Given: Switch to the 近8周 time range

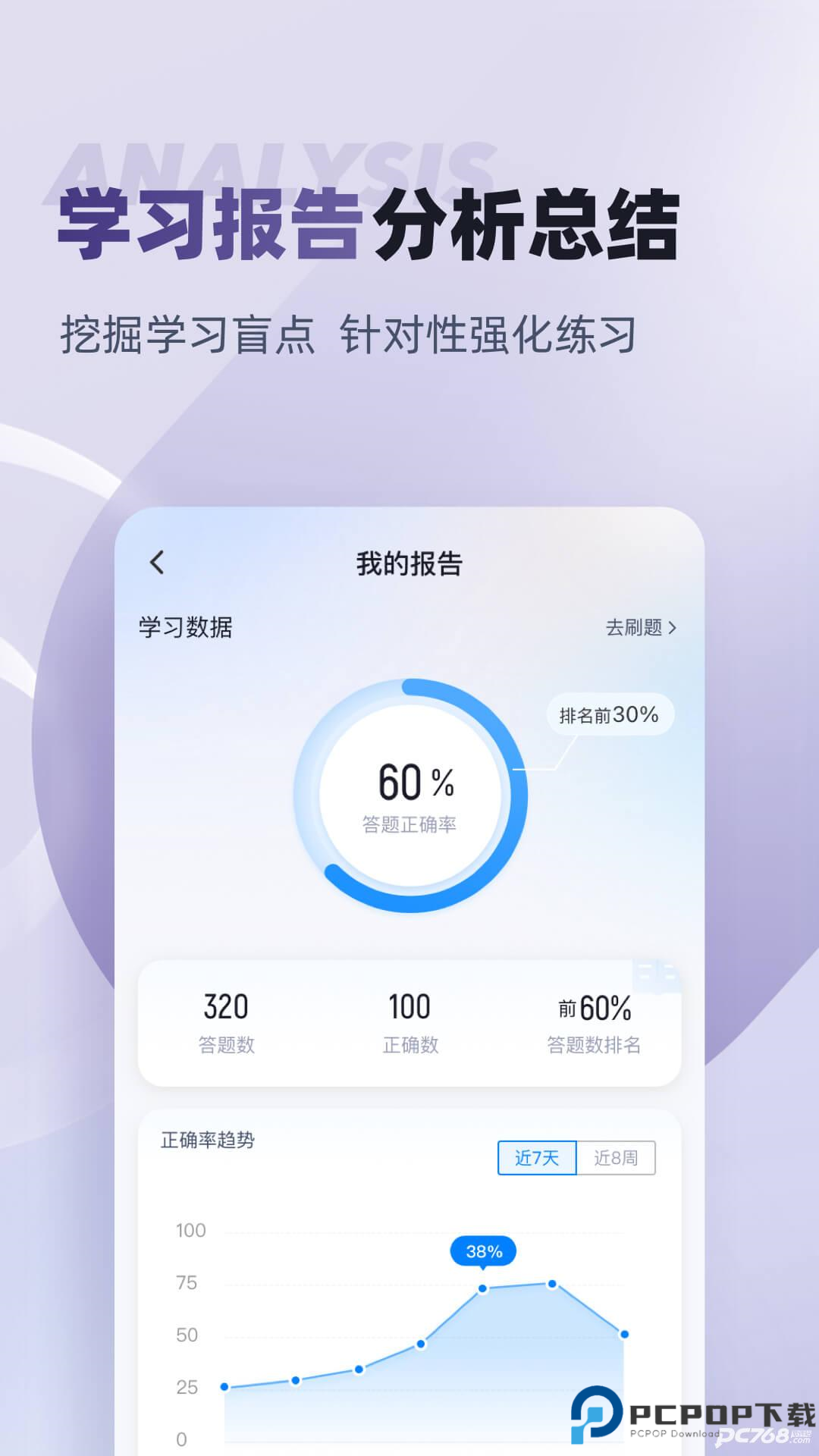Looking at the screenshot, I should click(x=616, y=1158).
